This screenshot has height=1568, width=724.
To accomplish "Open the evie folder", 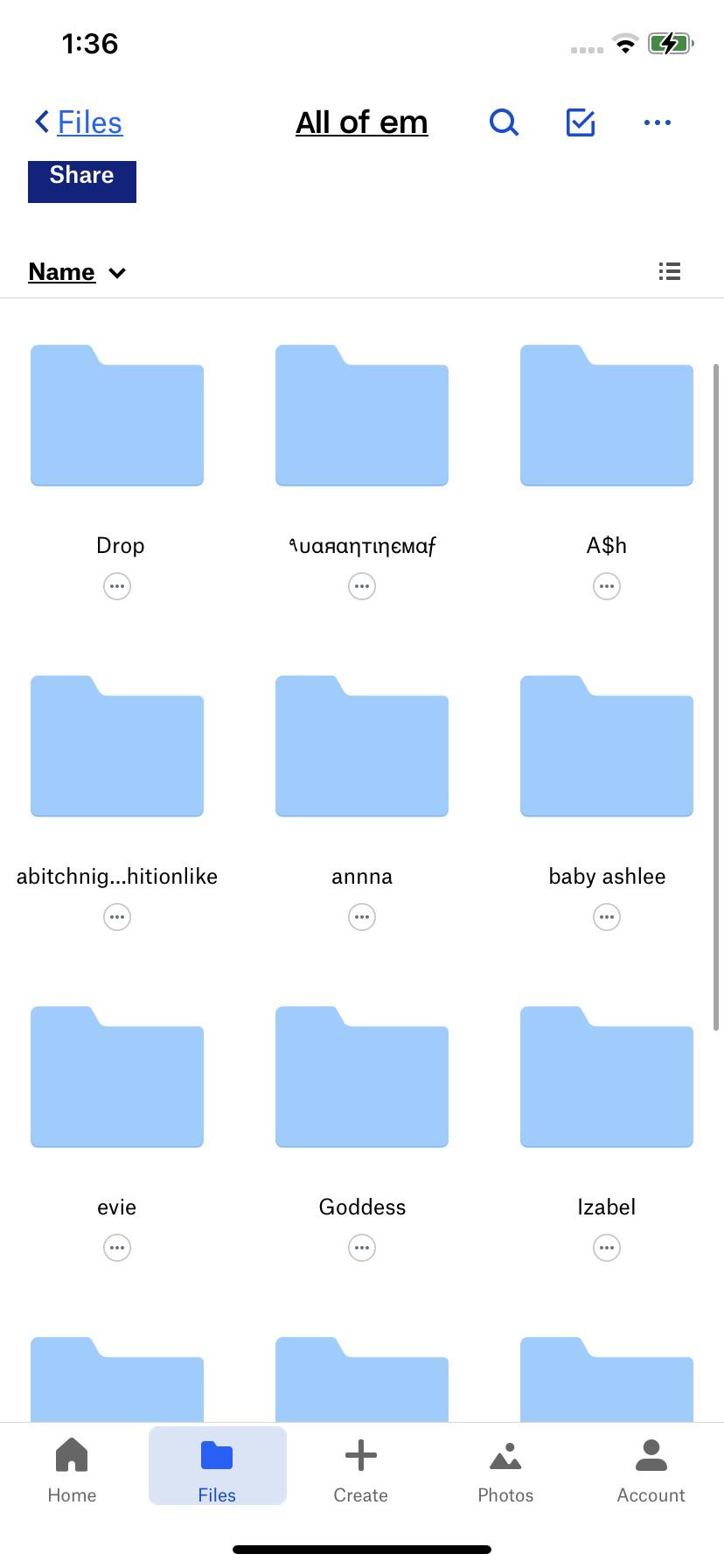I will coord(117,1077).
